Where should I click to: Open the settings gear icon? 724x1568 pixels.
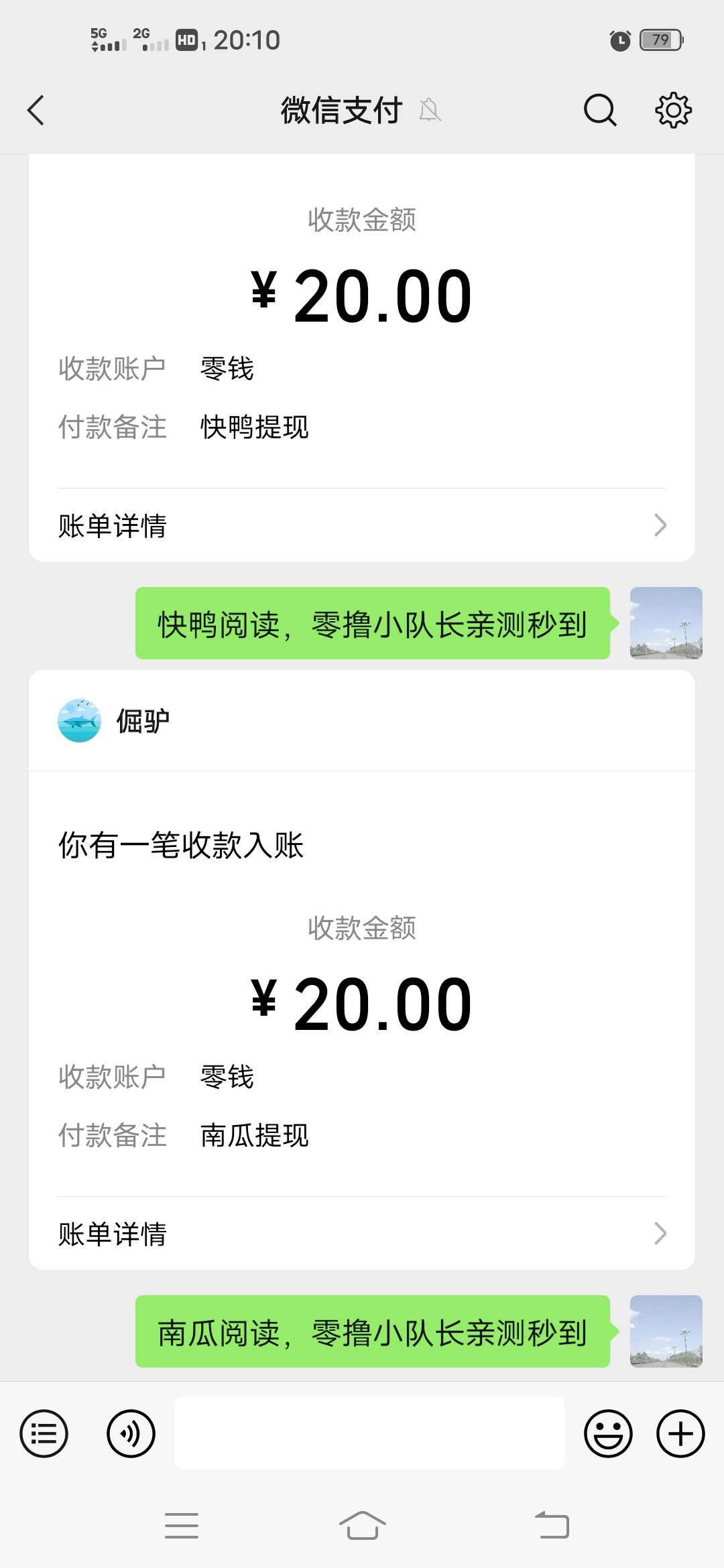(x=673, y=111)
